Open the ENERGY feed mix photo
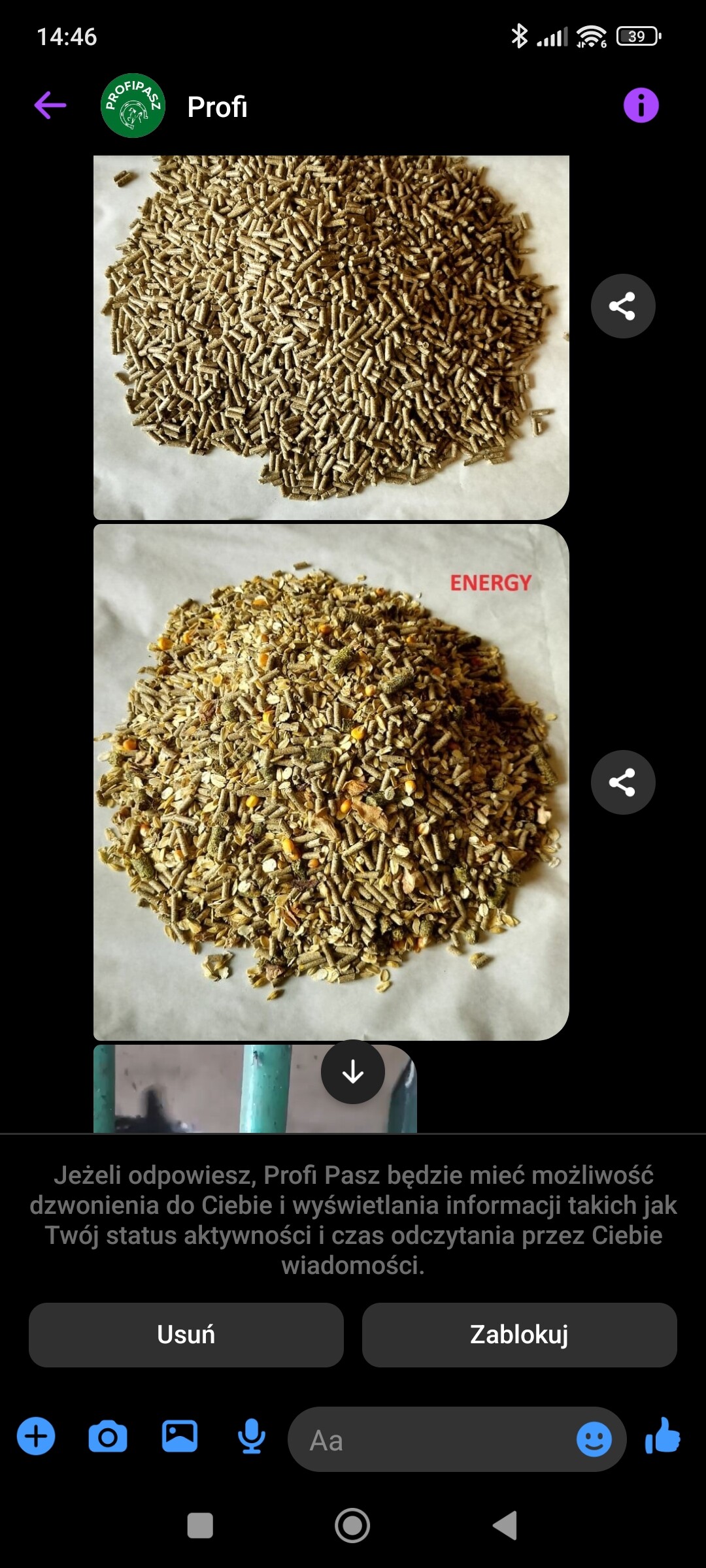This screenshot has height=1568, width=706. tap(331, 781)
